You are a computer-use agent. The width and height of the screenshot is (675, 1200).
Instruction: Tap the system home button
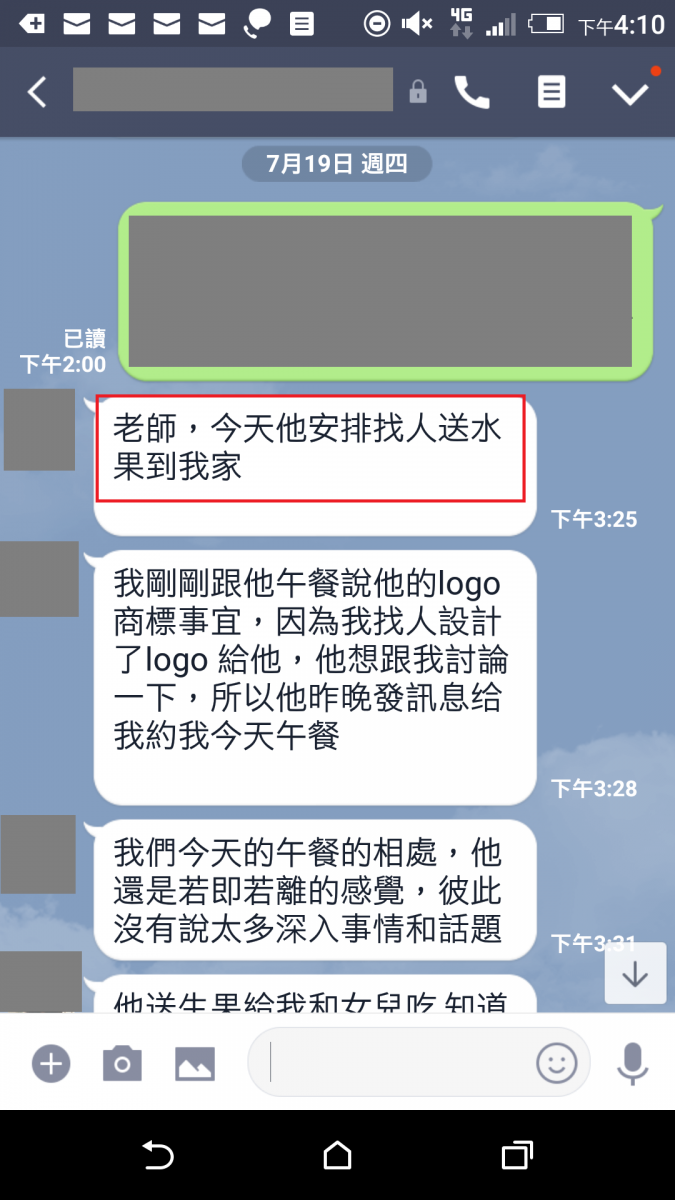pyautogui.click(x=337, y=1156)
